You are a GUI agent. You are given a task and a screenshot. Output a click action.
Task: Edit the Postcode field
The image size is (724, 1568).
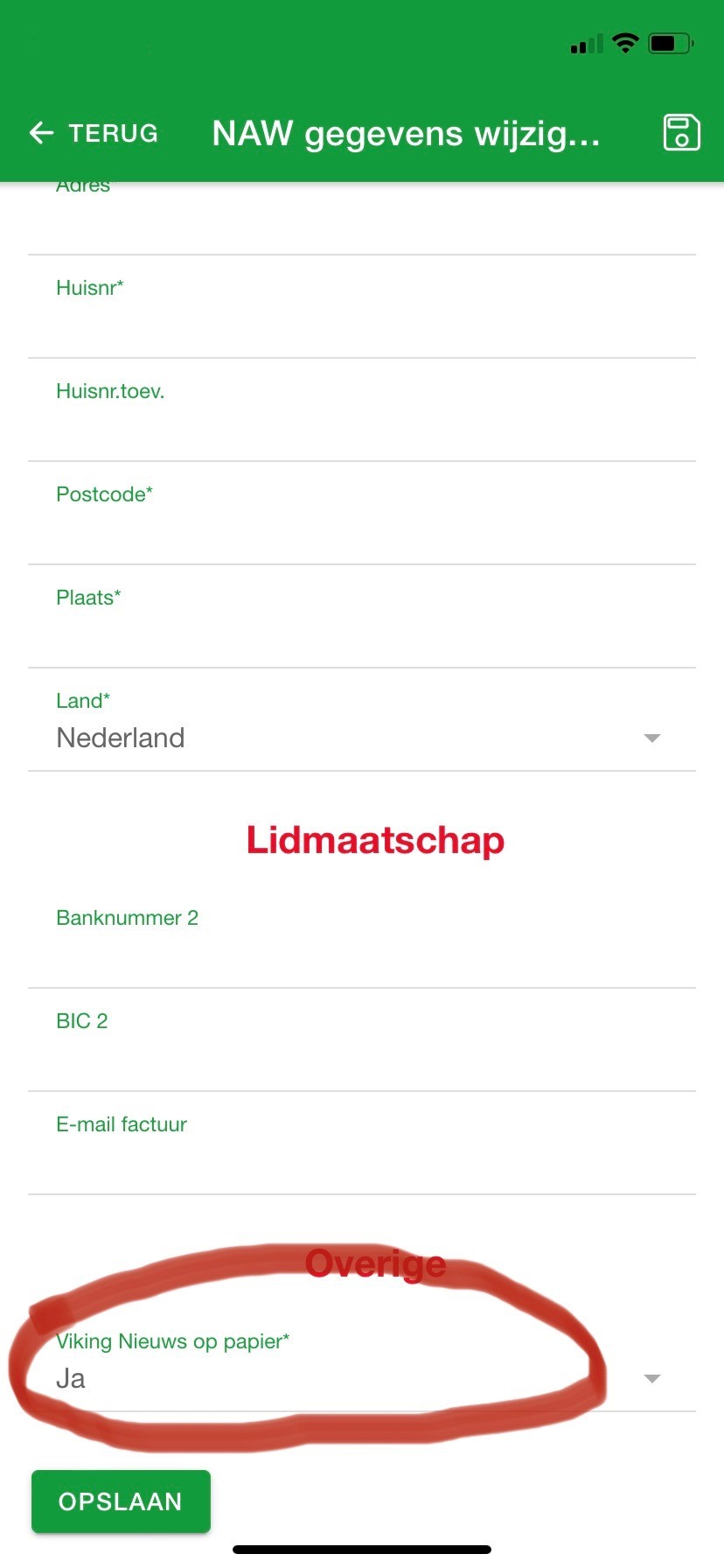362,528
